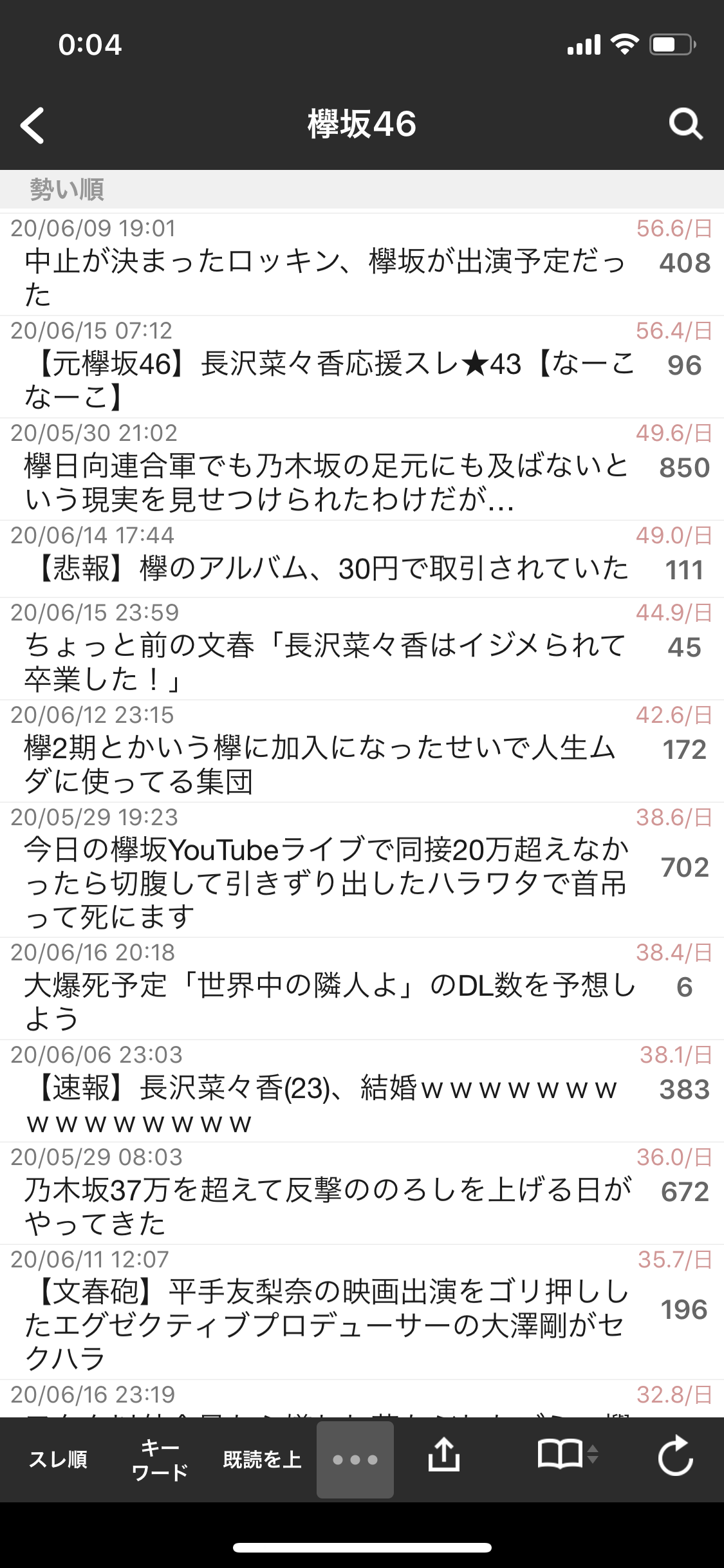Open thread 【速報】長沢菜々香(23)、結婚

tap(325, 1104)
